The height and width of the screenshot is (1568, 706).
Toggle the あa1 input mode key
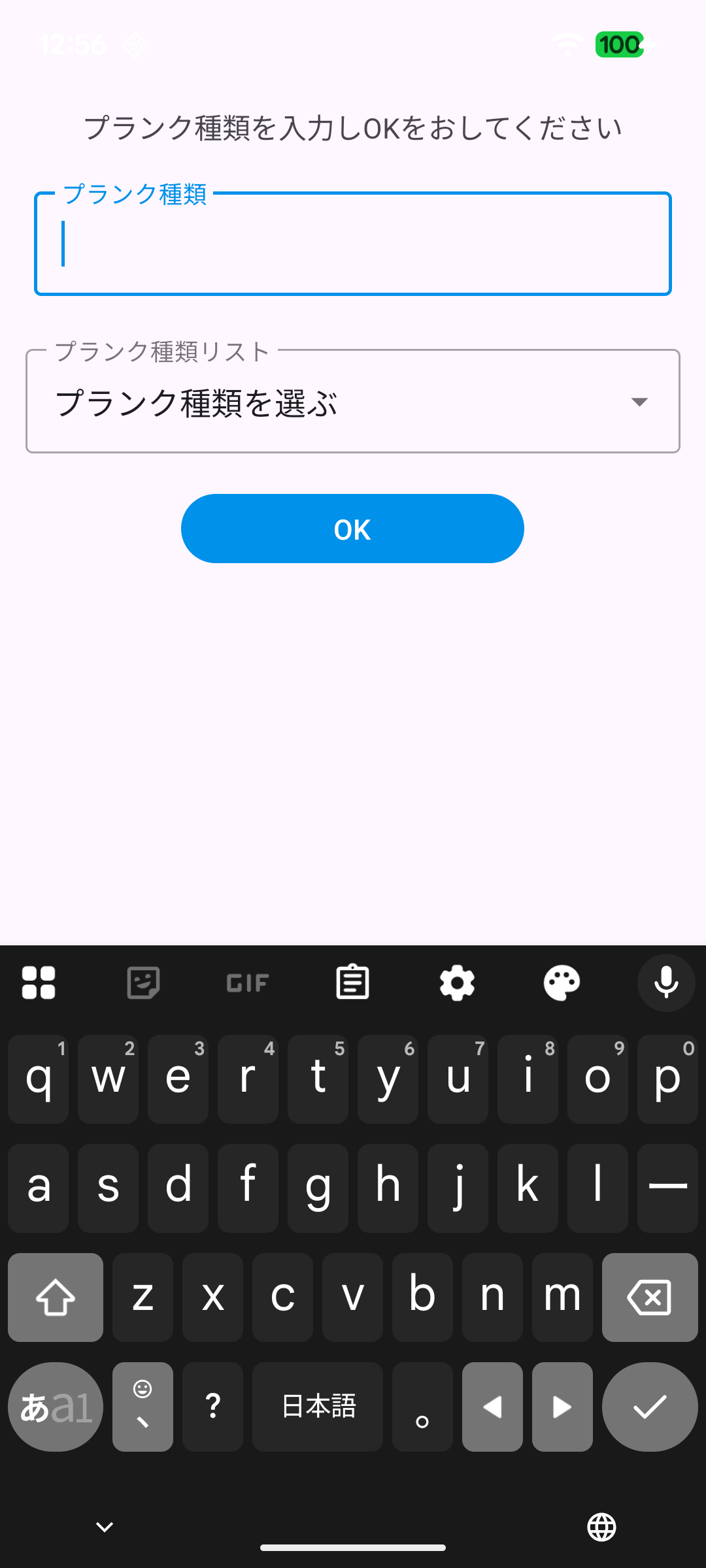click(x=56, y=1407)
